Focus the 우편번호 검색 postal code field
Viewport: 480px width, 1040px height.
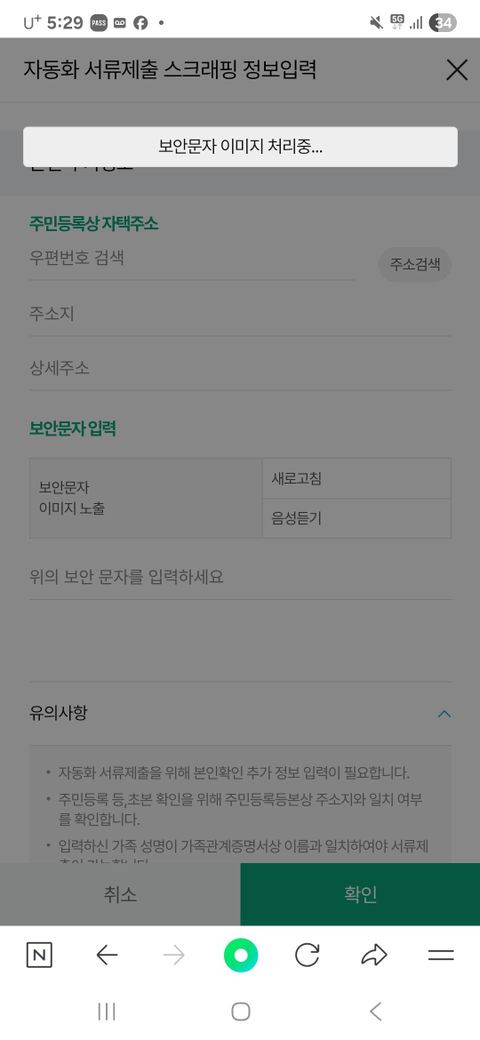tap(192, 259)
